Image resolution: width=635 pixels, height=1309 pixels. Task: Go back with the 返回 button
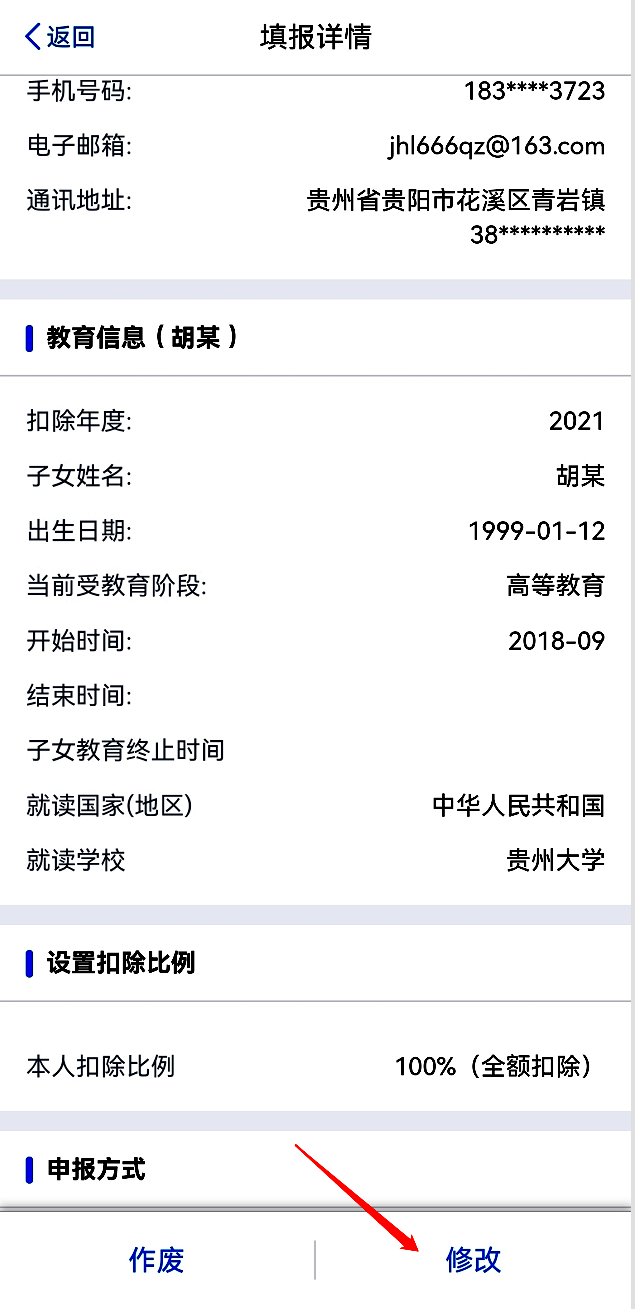tap(59, 37)
